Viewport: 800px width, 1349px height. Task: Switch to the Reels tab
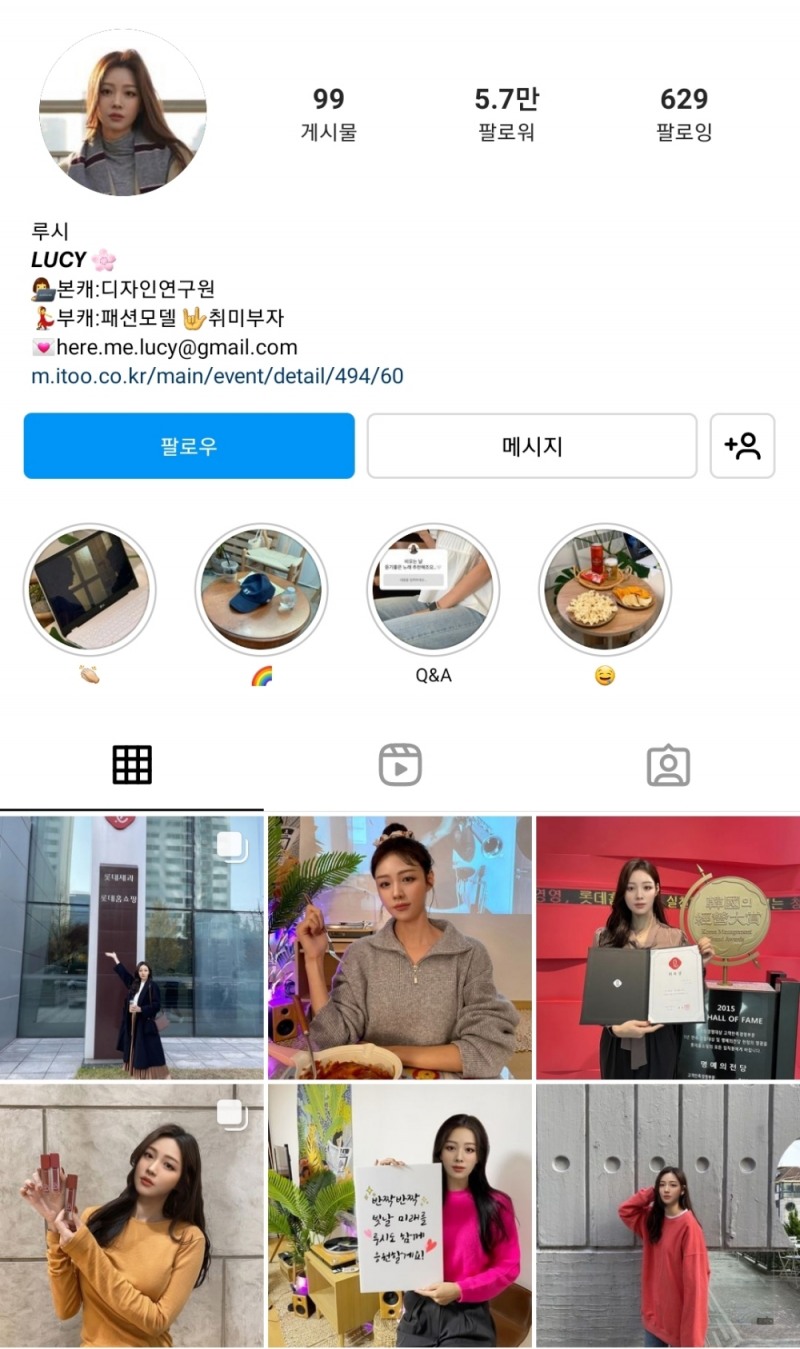pos(400,765)
